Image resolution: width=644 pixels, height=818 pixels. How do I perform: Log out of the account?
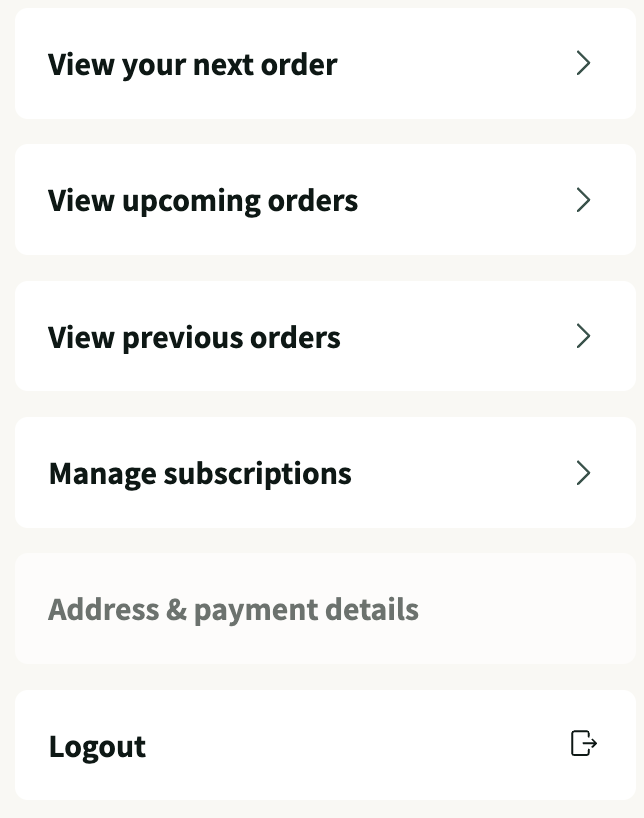(324, 745)
